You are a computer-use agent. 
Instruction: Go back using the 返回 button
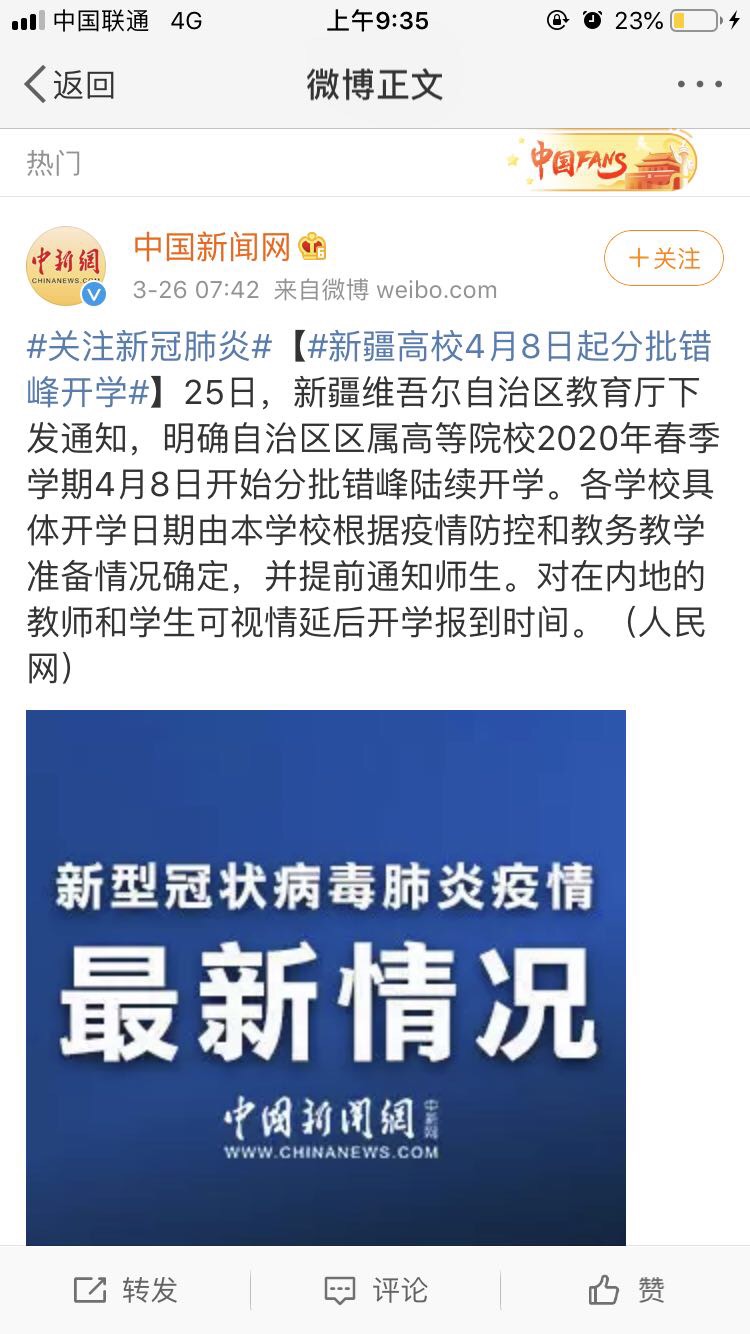tap(70, 85)
